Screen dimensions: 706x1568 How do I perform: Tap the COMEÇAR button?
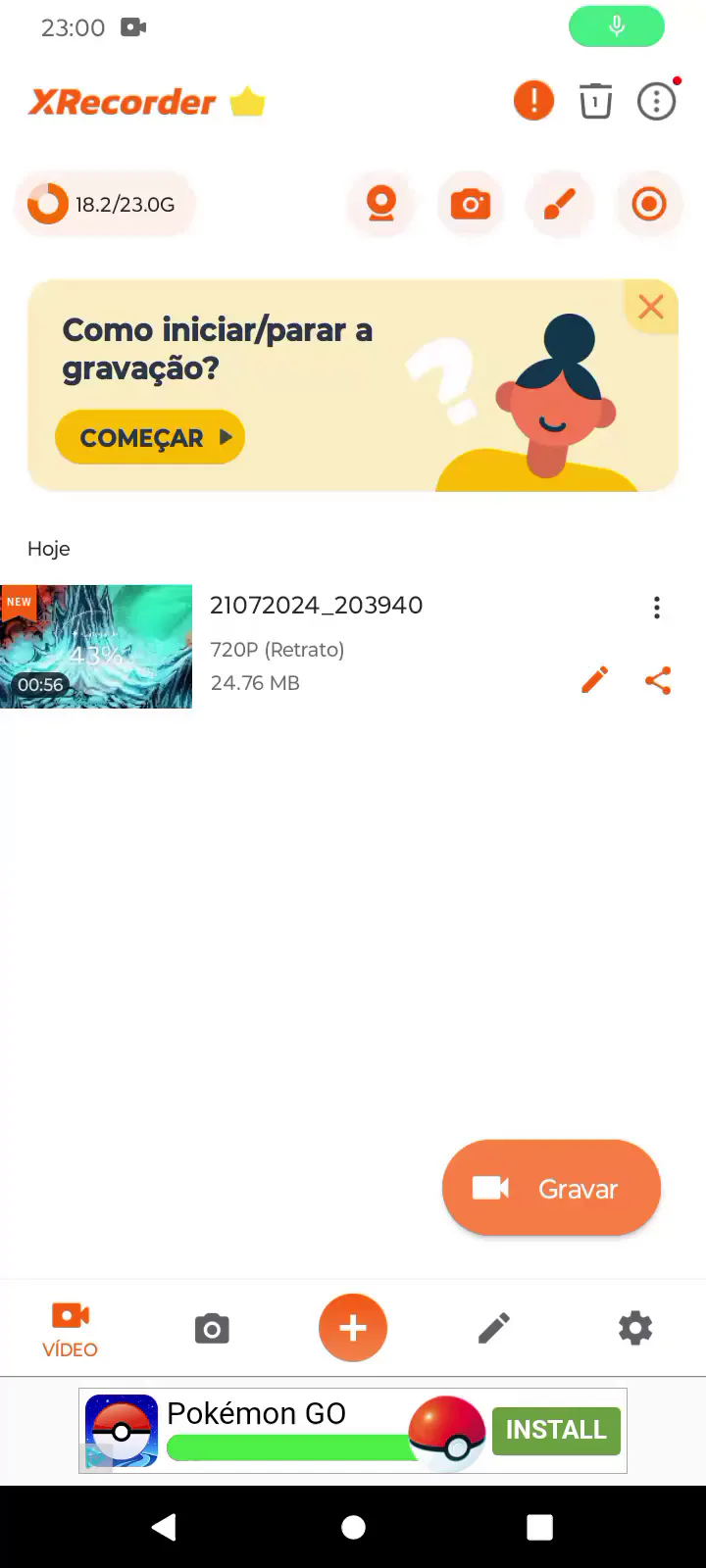point(150,437)
